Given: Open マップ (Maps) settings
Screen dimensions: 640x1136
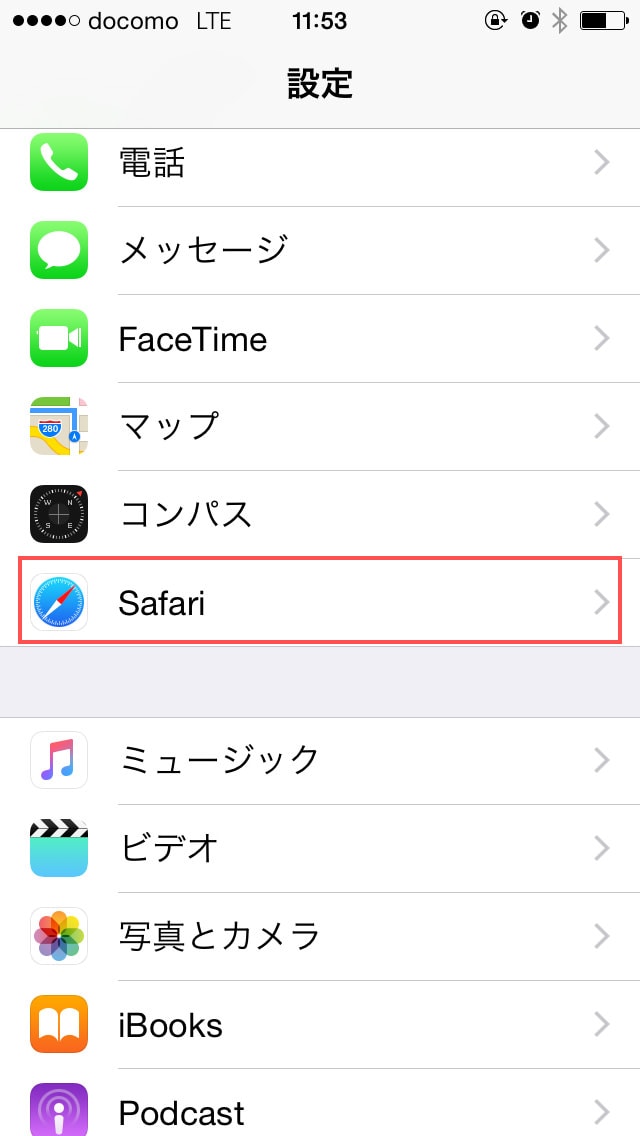Looking at the screenshot, I should 320,426.
